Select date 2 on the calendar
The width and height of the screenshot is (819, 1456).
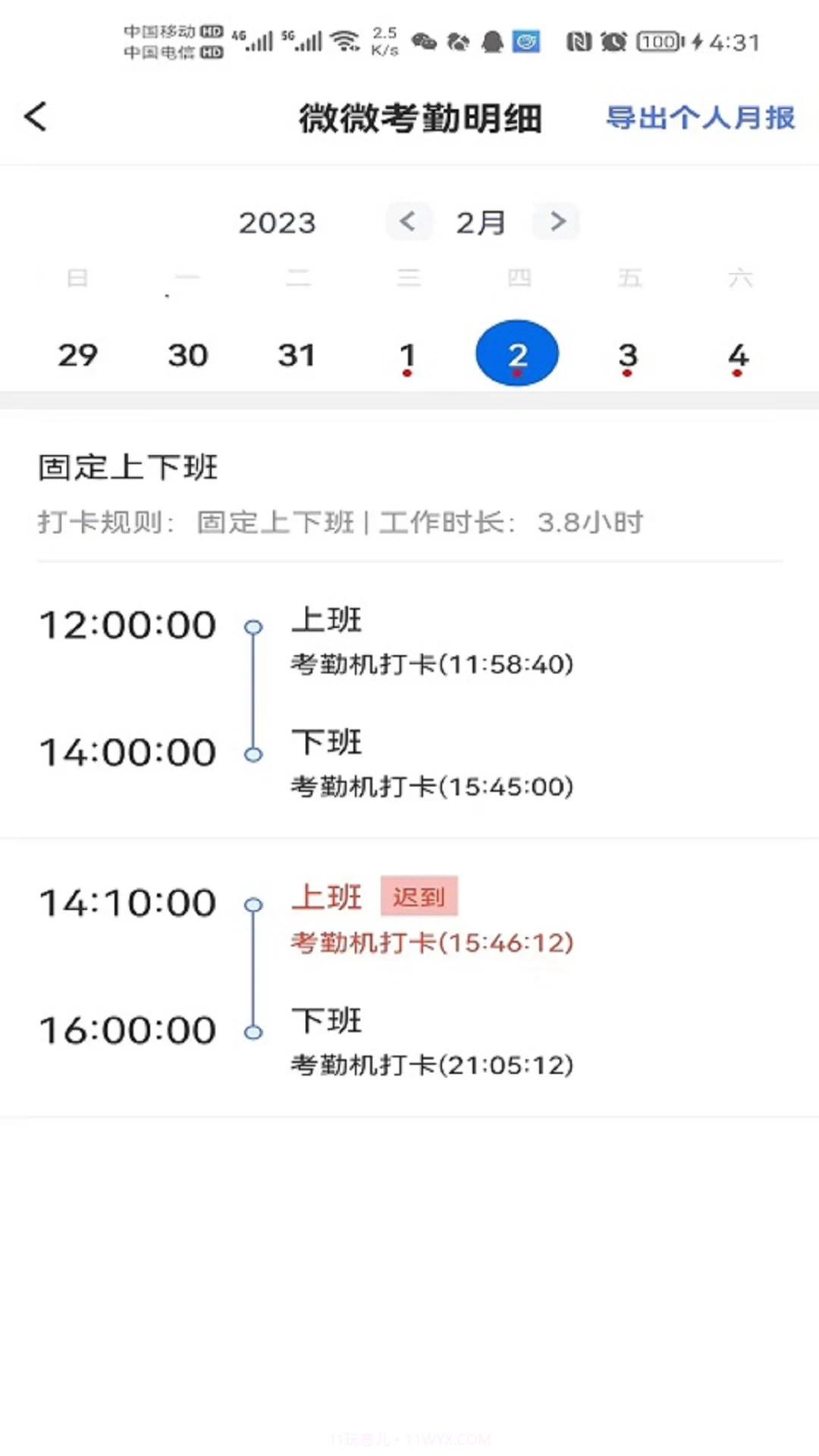(516, 353)
